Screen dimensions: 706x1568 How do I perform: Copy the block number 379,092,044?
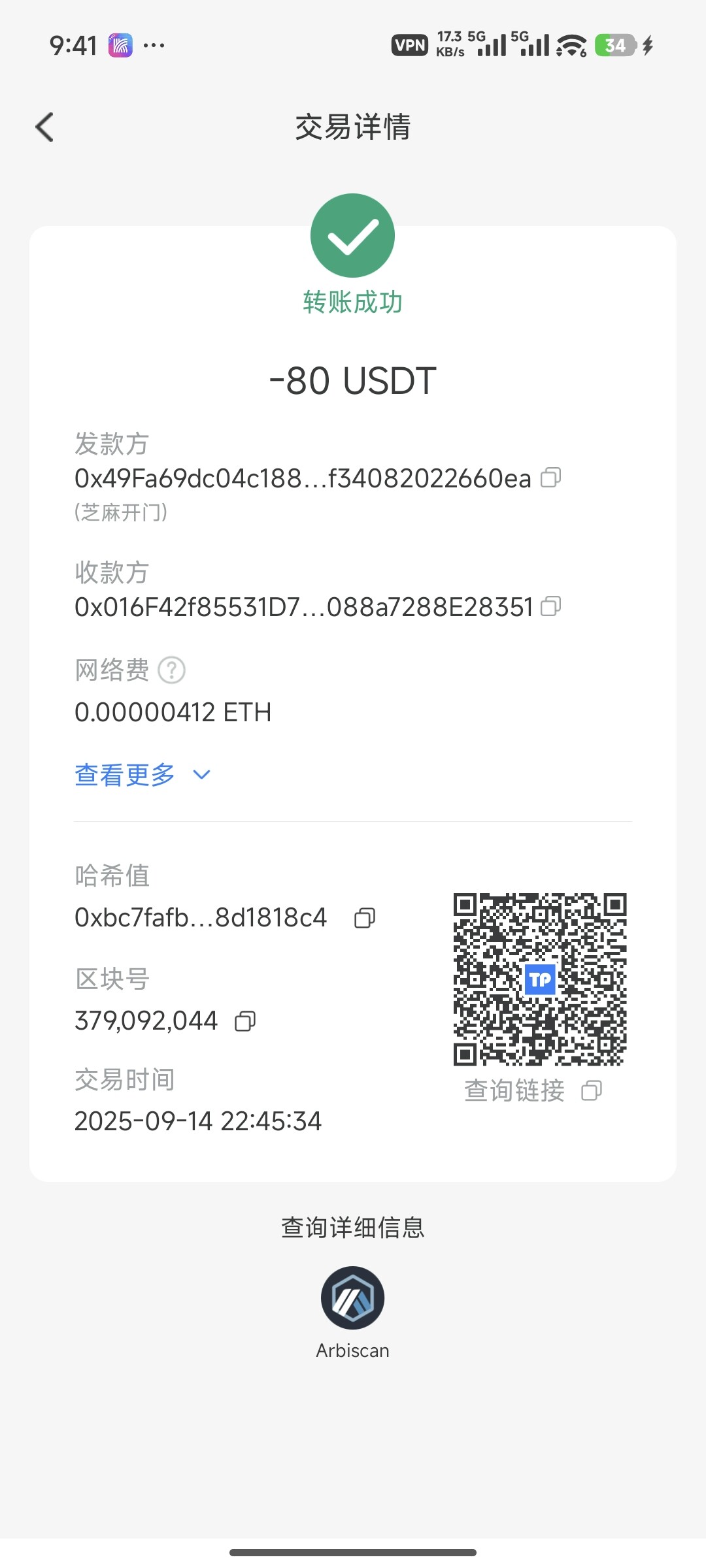tap(245, 1021)
